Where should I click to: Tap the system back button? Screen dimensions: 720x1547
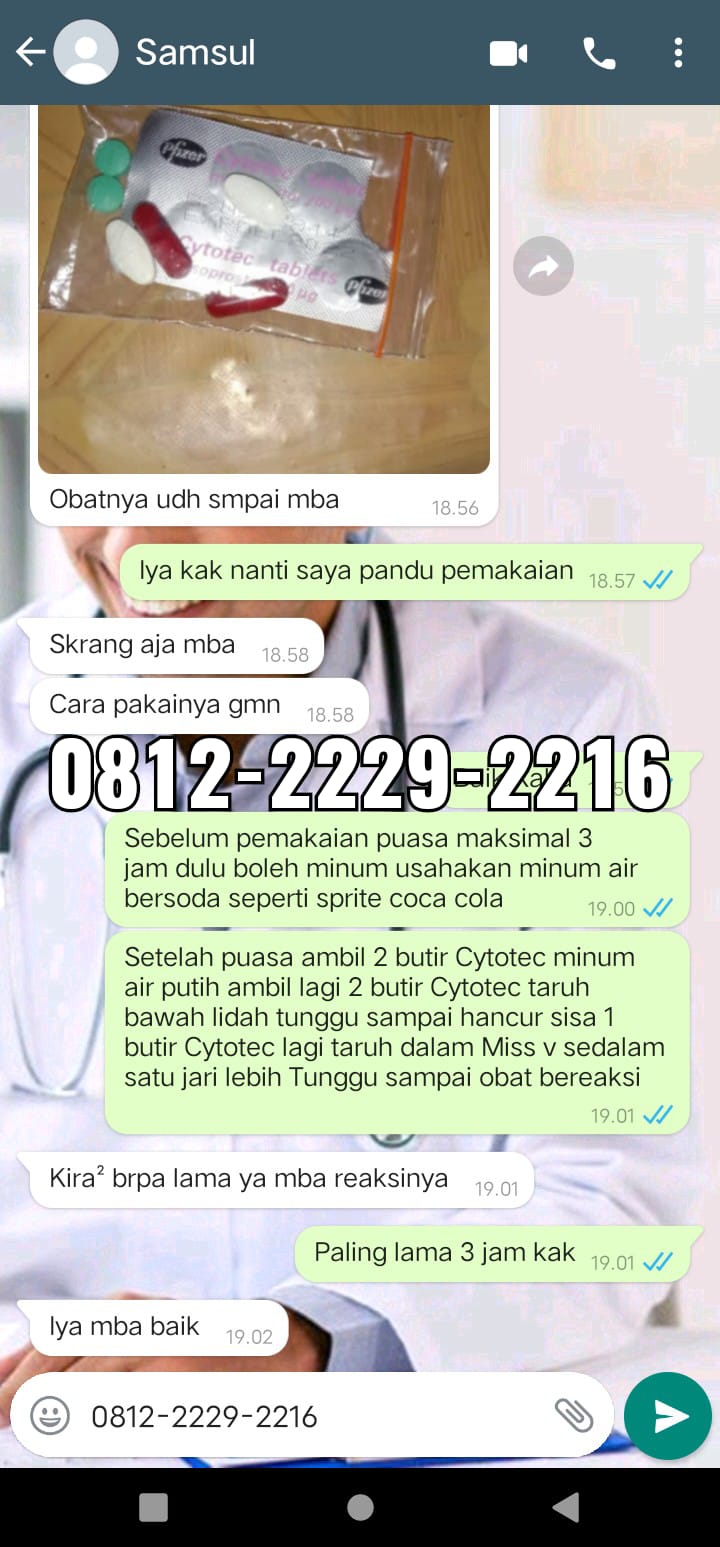[x=566, y=1507]
